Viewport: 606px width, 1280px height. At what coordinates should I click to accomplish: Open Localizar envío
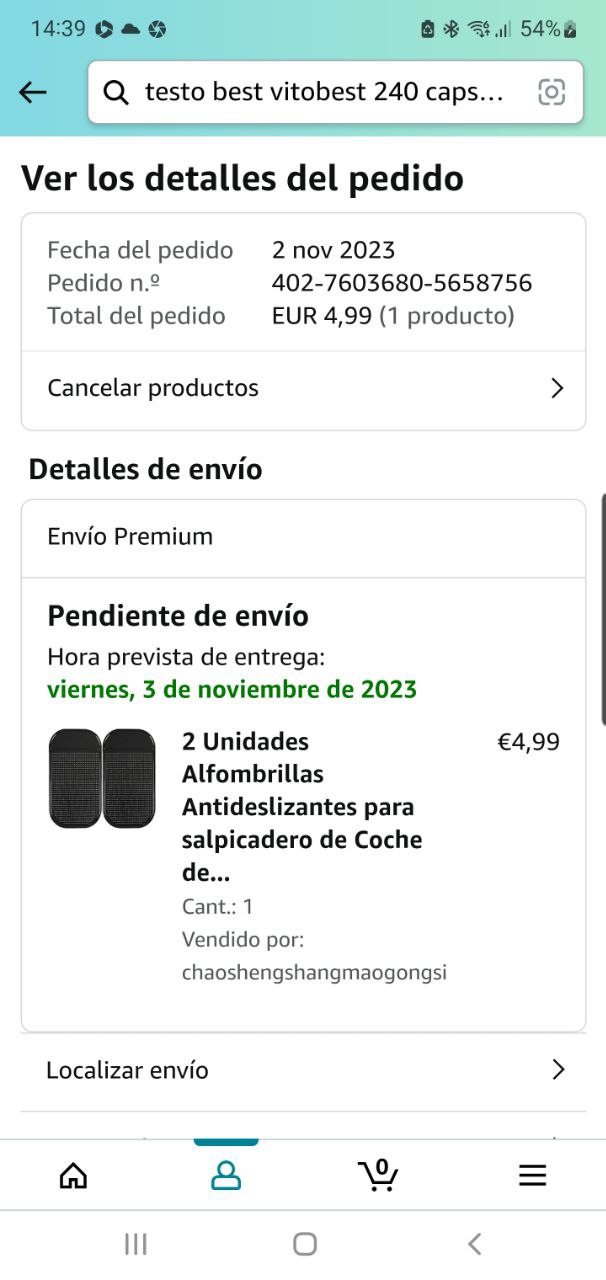[x=303, y=1071]
